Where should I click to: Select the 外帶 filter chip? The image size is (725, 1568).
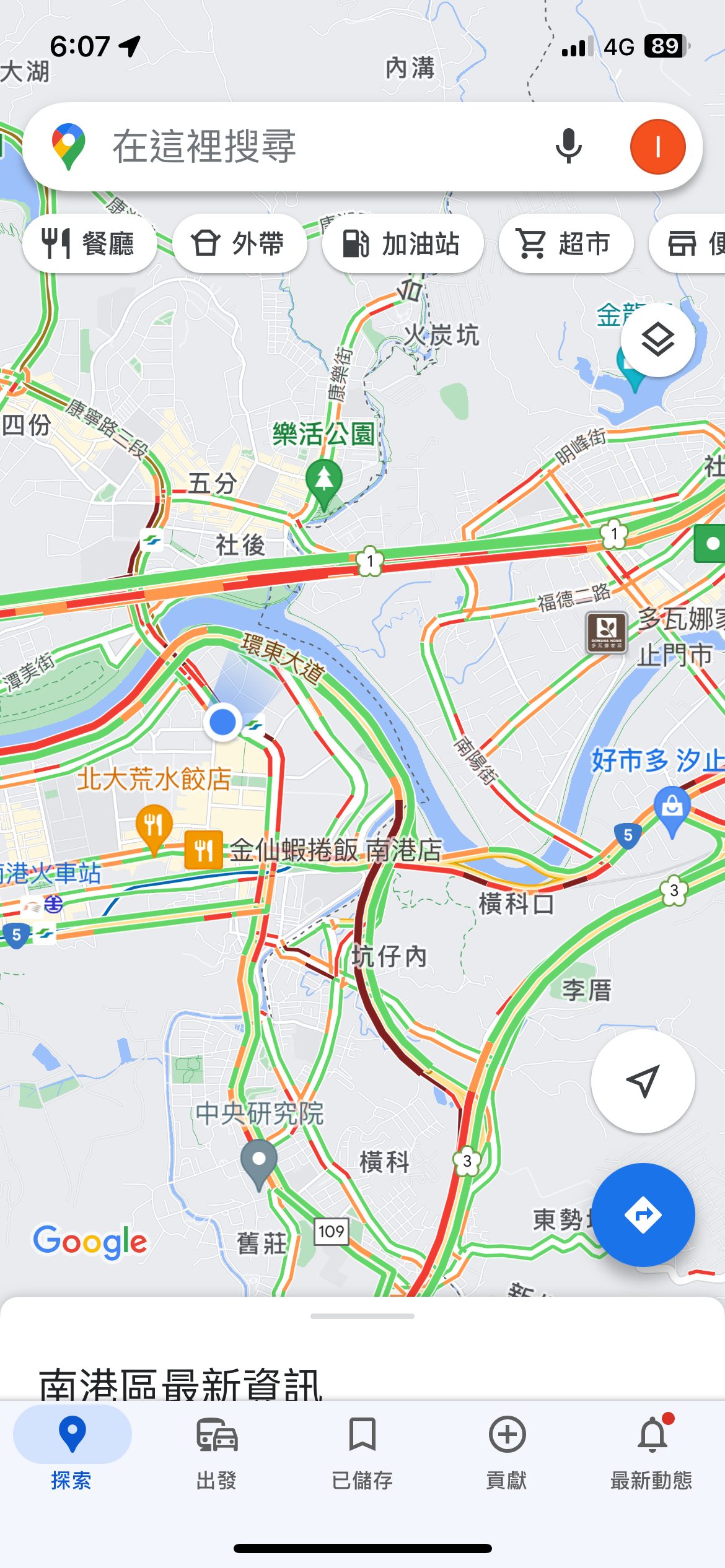tap(239, 243)
